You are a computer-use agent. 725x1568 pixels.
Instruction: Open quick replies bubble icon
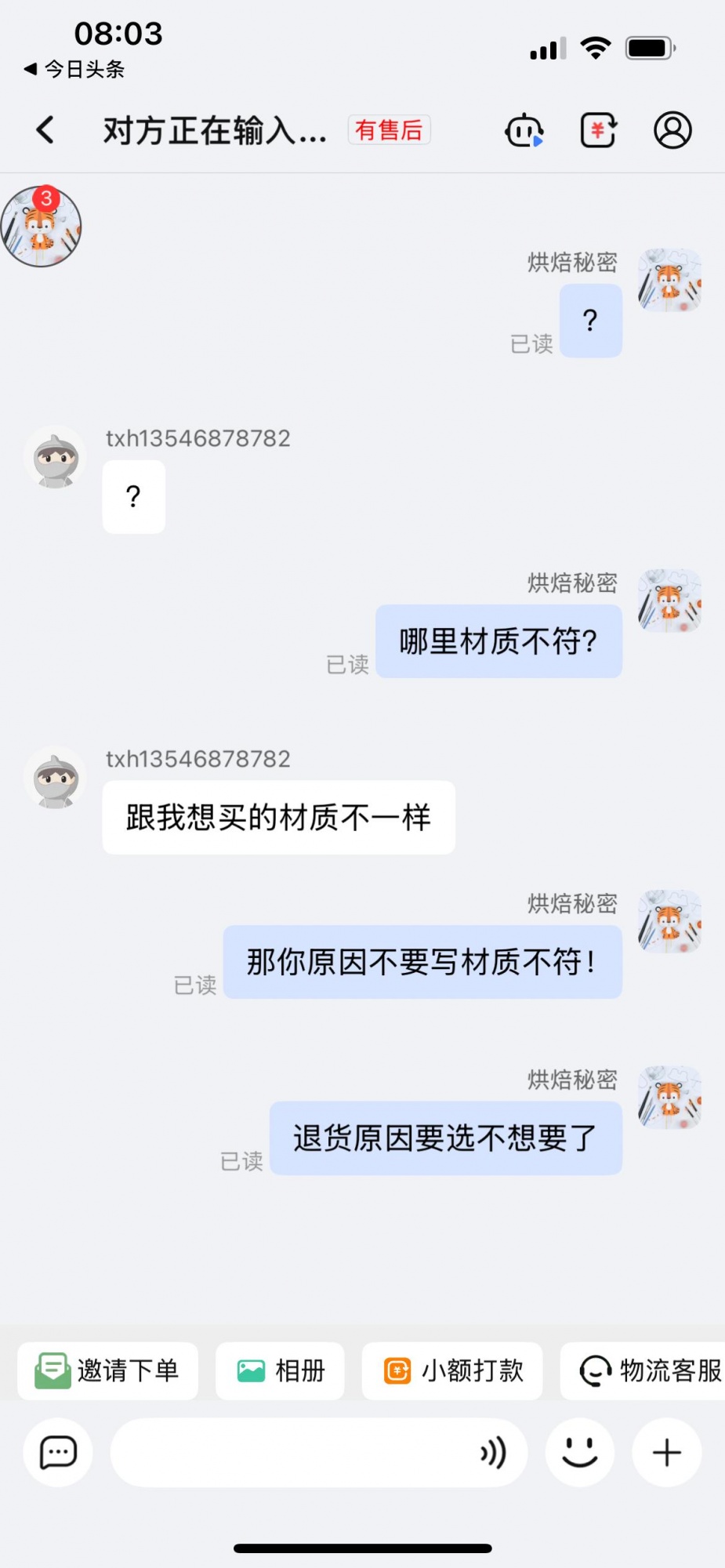pos(58,1453)
